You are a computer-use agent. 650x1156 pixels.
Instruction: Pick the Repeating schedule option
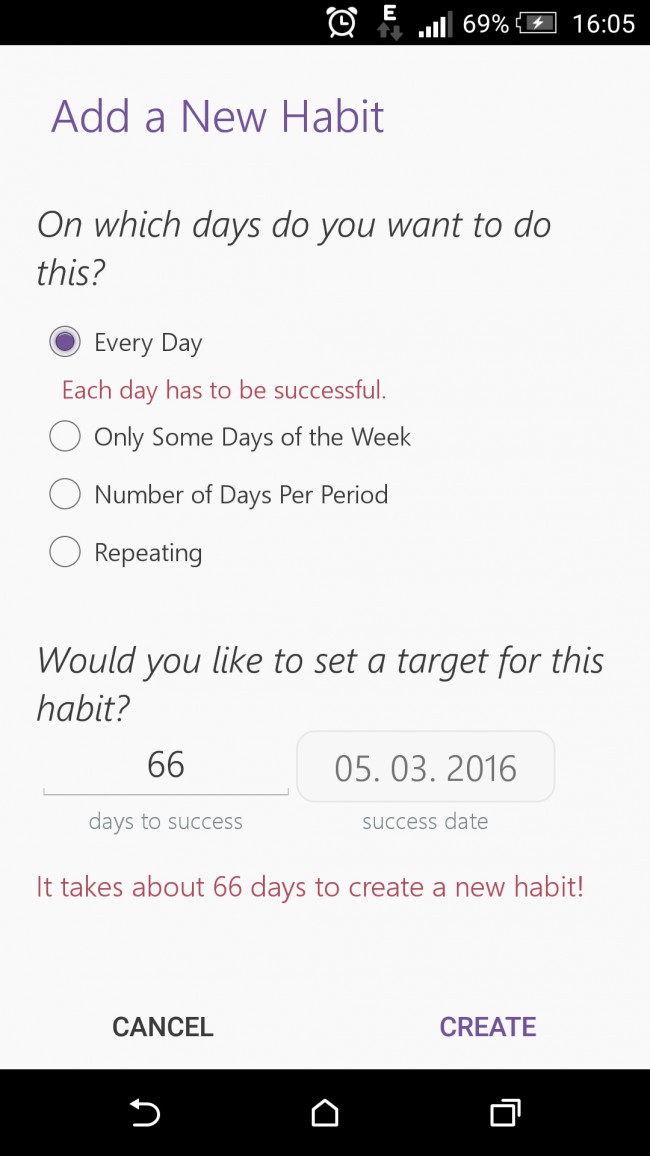pyautogui.click(x=125, y=552)
